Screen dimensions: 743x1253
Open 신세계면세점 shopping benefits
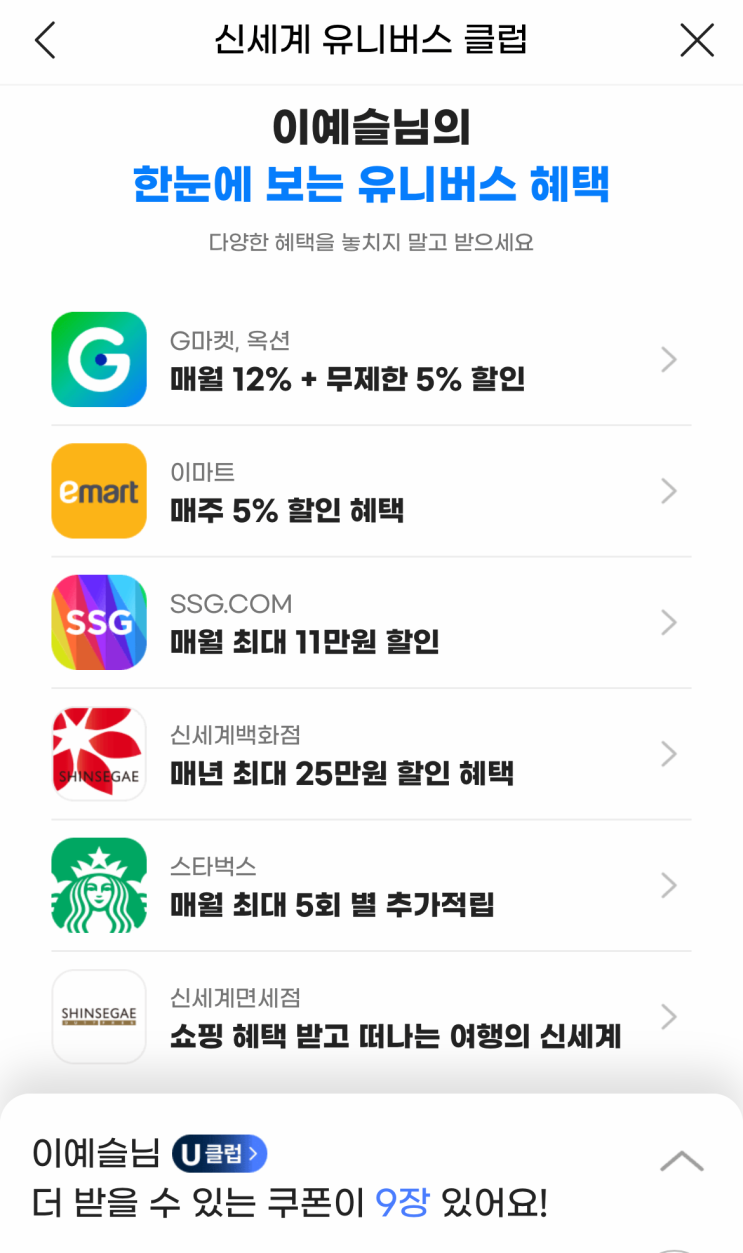click(371, 1016)
